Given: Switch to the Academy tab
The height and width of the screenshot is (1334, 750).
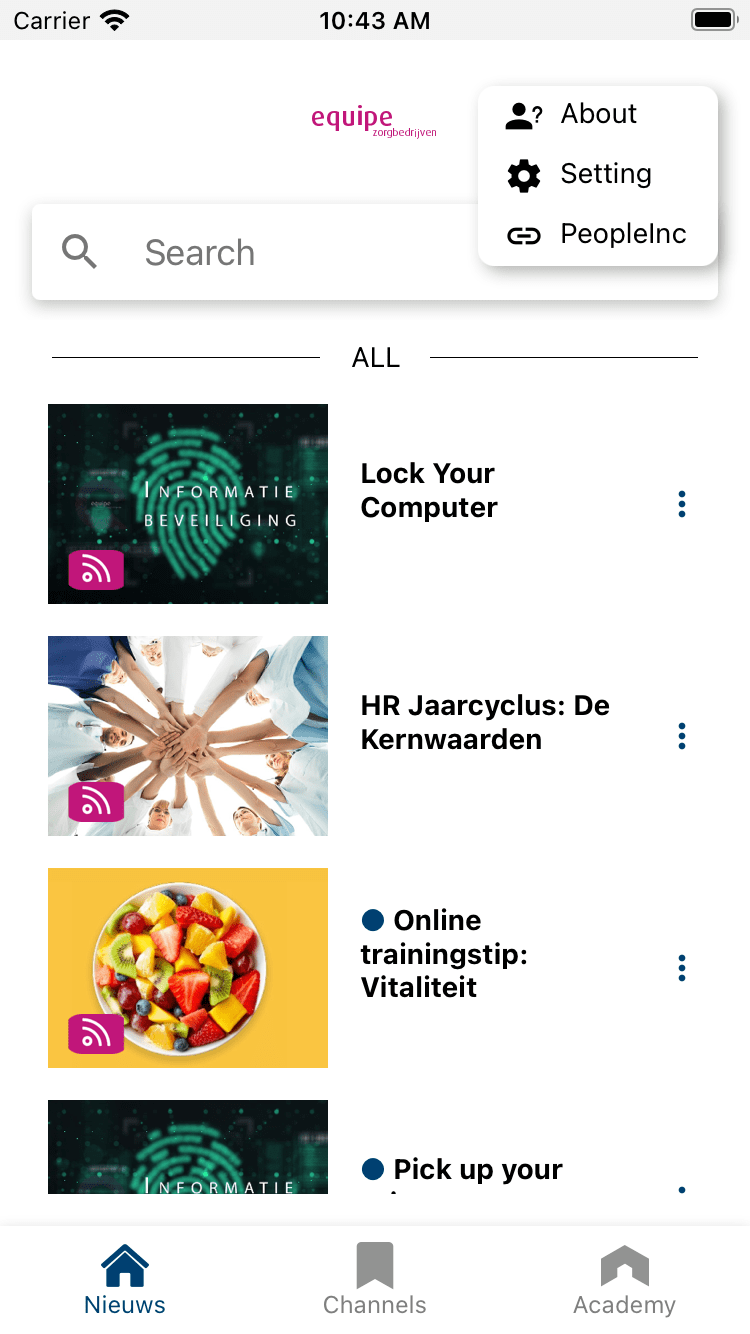Looking at the screenshot, I should click(x=624, y=1280).
